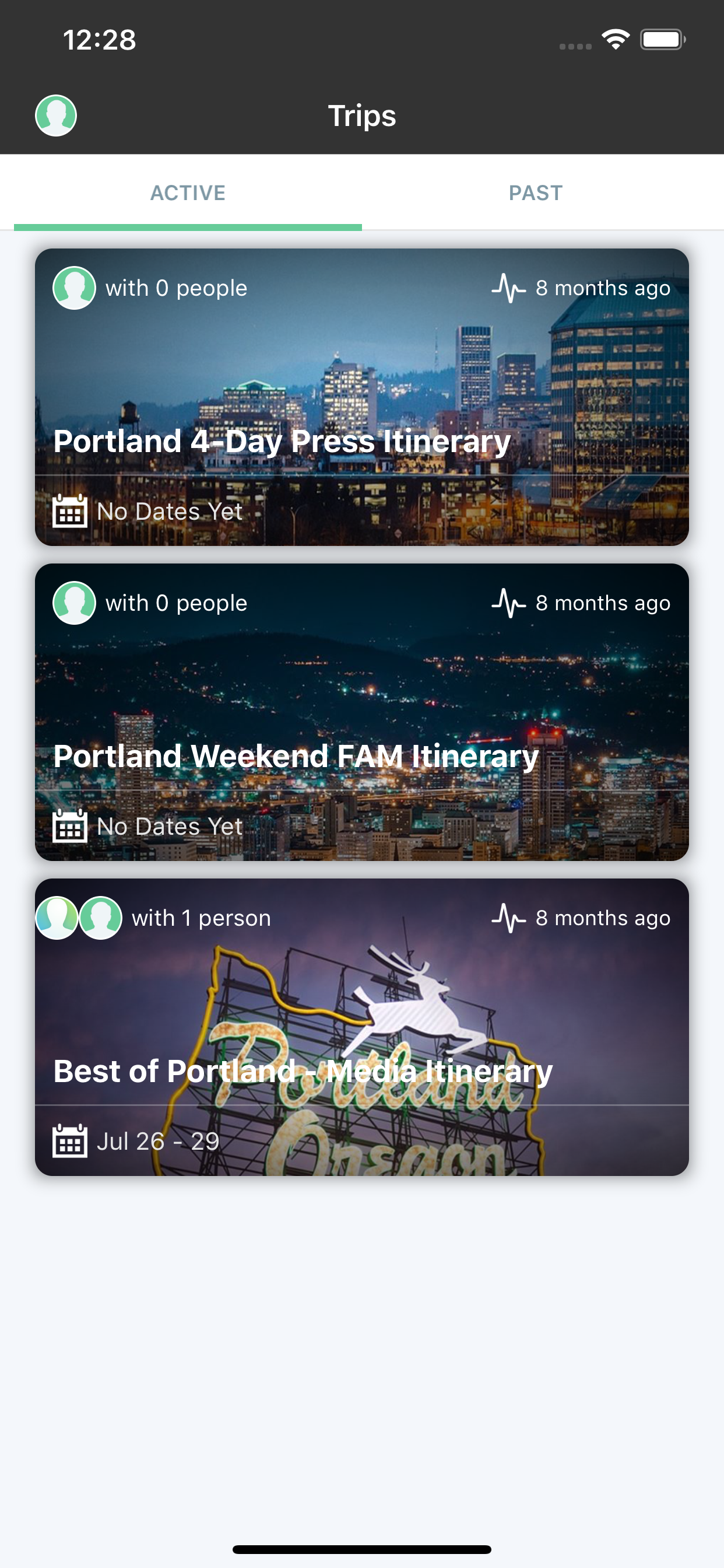The height and width of the screenshot is (1568, 724).
Task: Click the calendar icon on Portland 4-Day Press Itinerary
Action: click(x=70, y=512)
